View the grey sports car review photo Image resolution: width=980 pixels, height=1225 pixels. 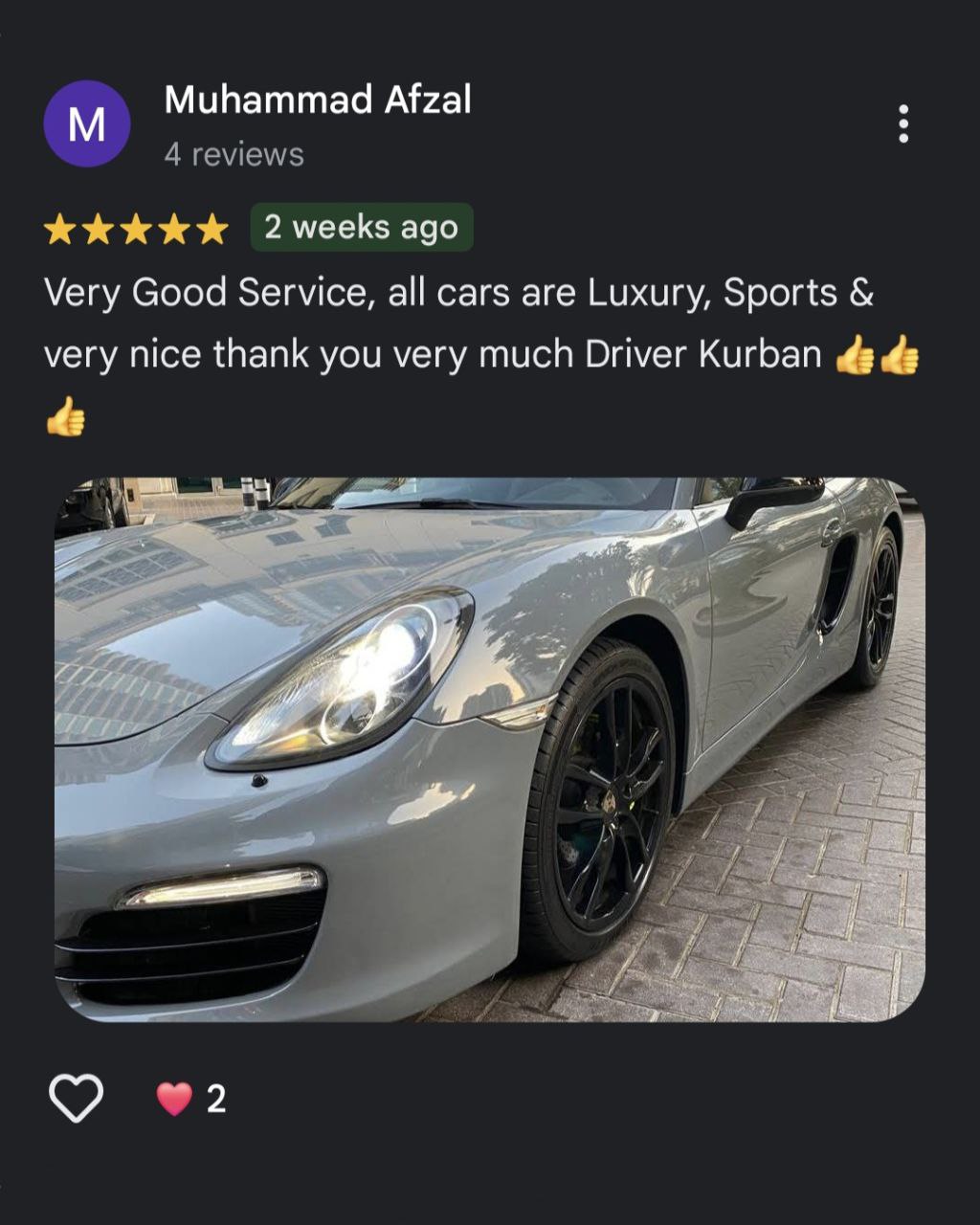489,748
